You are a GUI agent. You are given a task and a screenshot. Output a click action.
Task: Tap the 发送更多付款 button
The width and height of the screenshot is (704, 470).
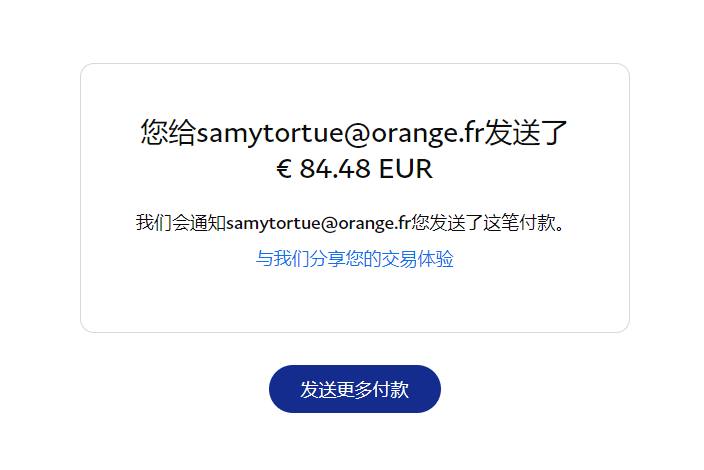354,389
